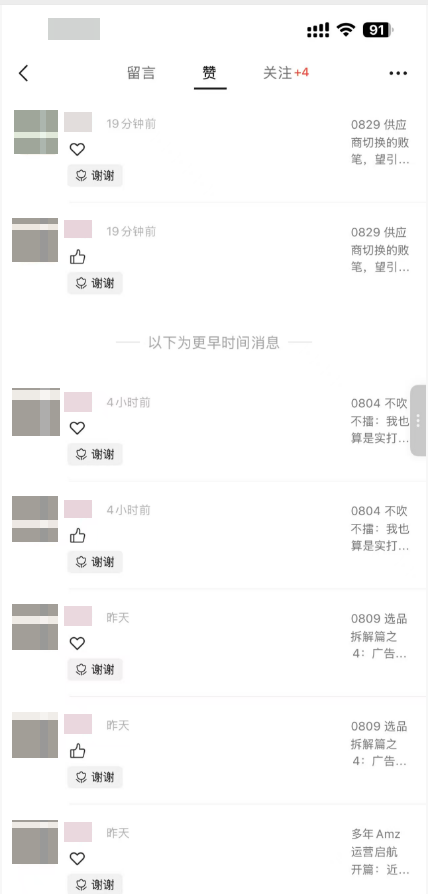This screenshot has height=894, width=428.
Task: Reply 谢谢 to 昨天 heart-like on 0809 选品 post
Action: point(95,669)
